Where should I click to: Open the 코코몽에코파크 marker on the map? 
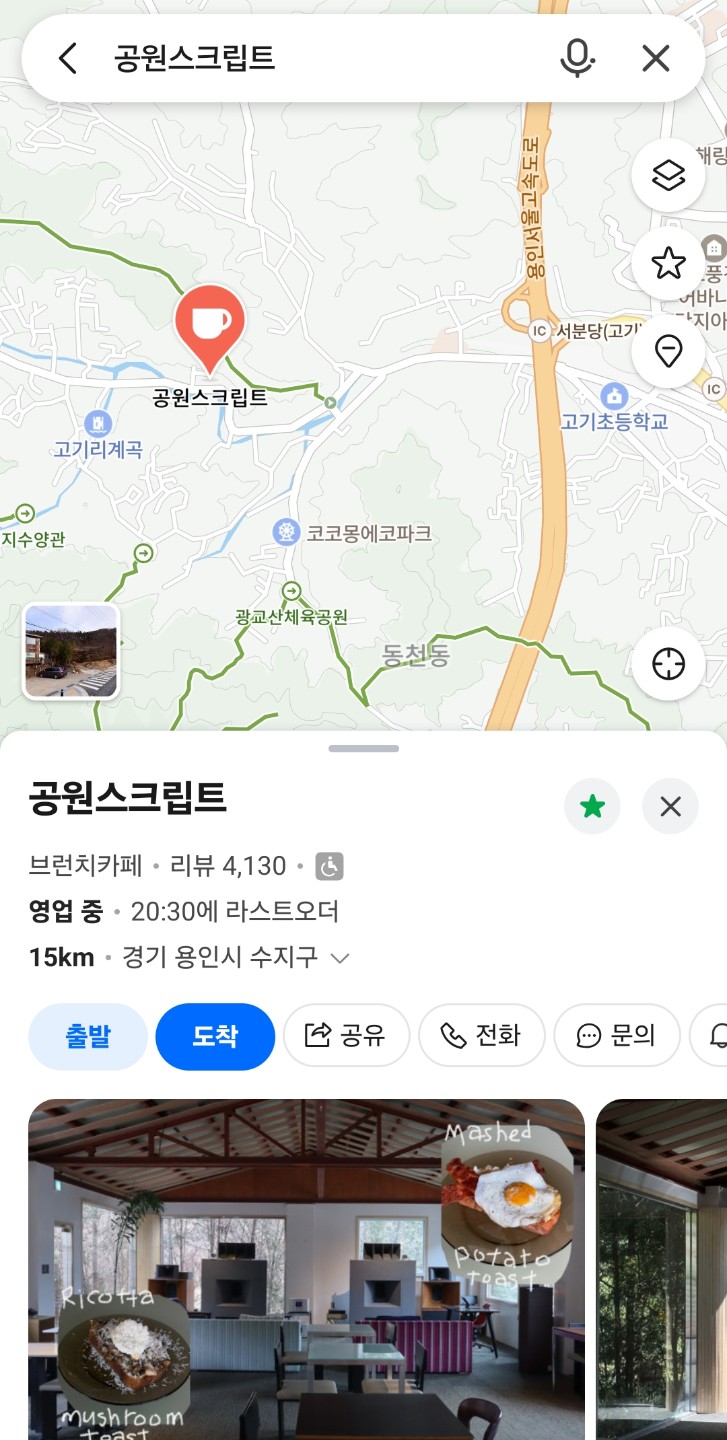pos(287,532)
